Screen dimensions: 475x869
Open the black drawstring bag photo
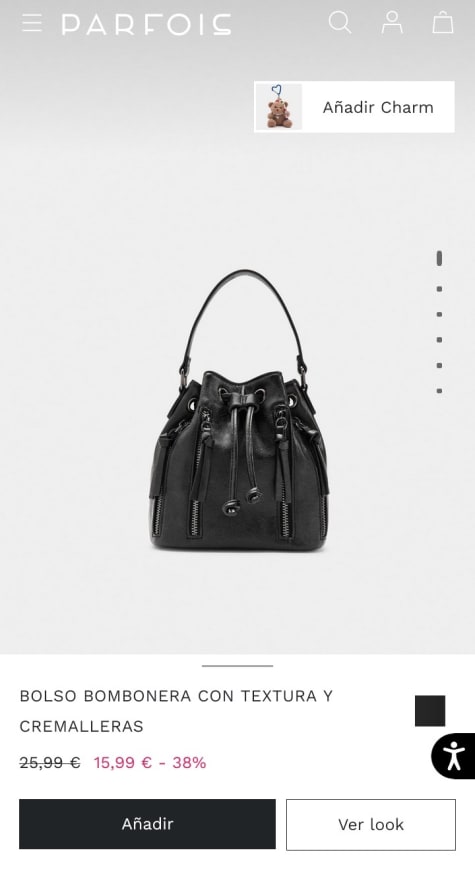point(239,410)
